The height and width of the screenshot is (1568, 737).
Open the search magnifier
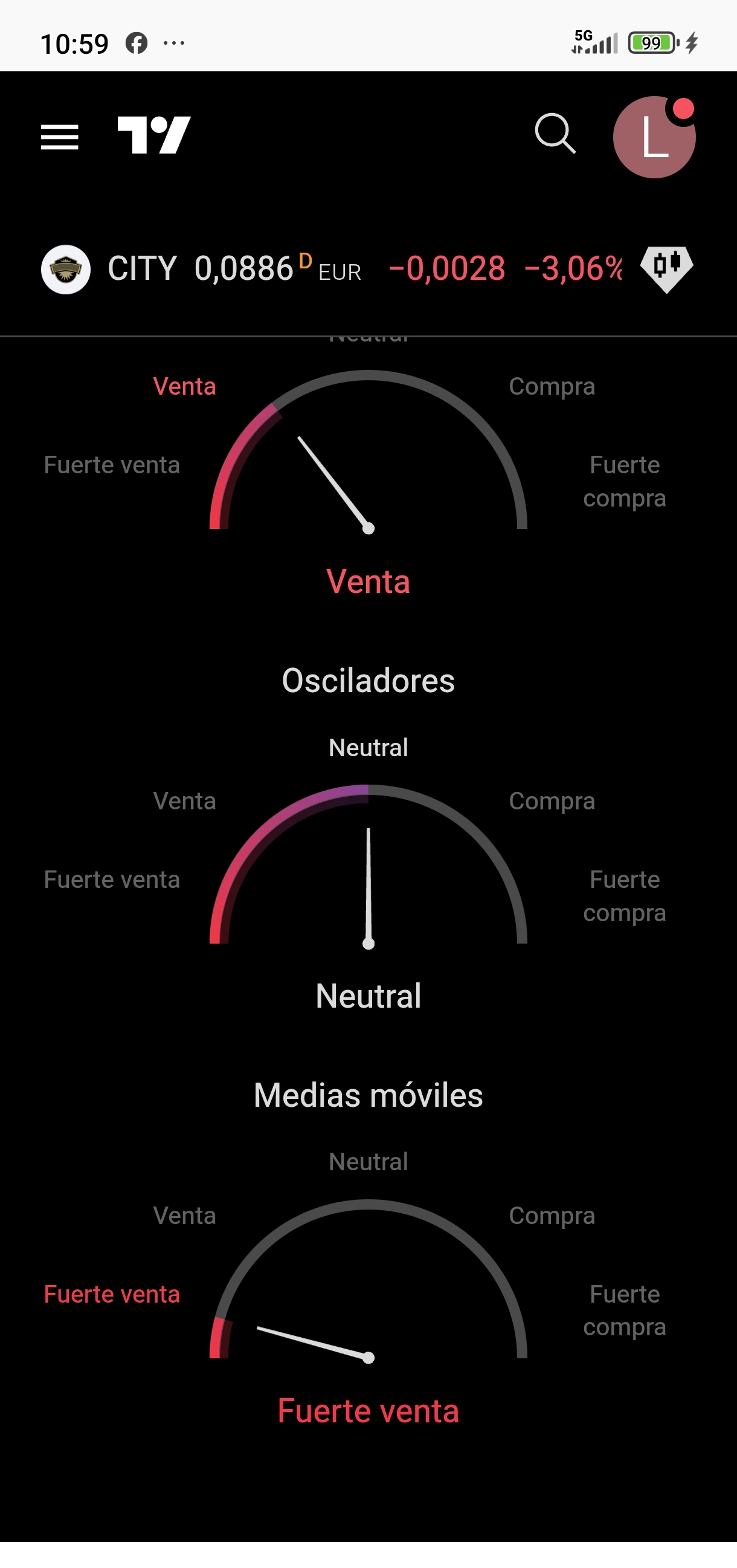point(555,134)
